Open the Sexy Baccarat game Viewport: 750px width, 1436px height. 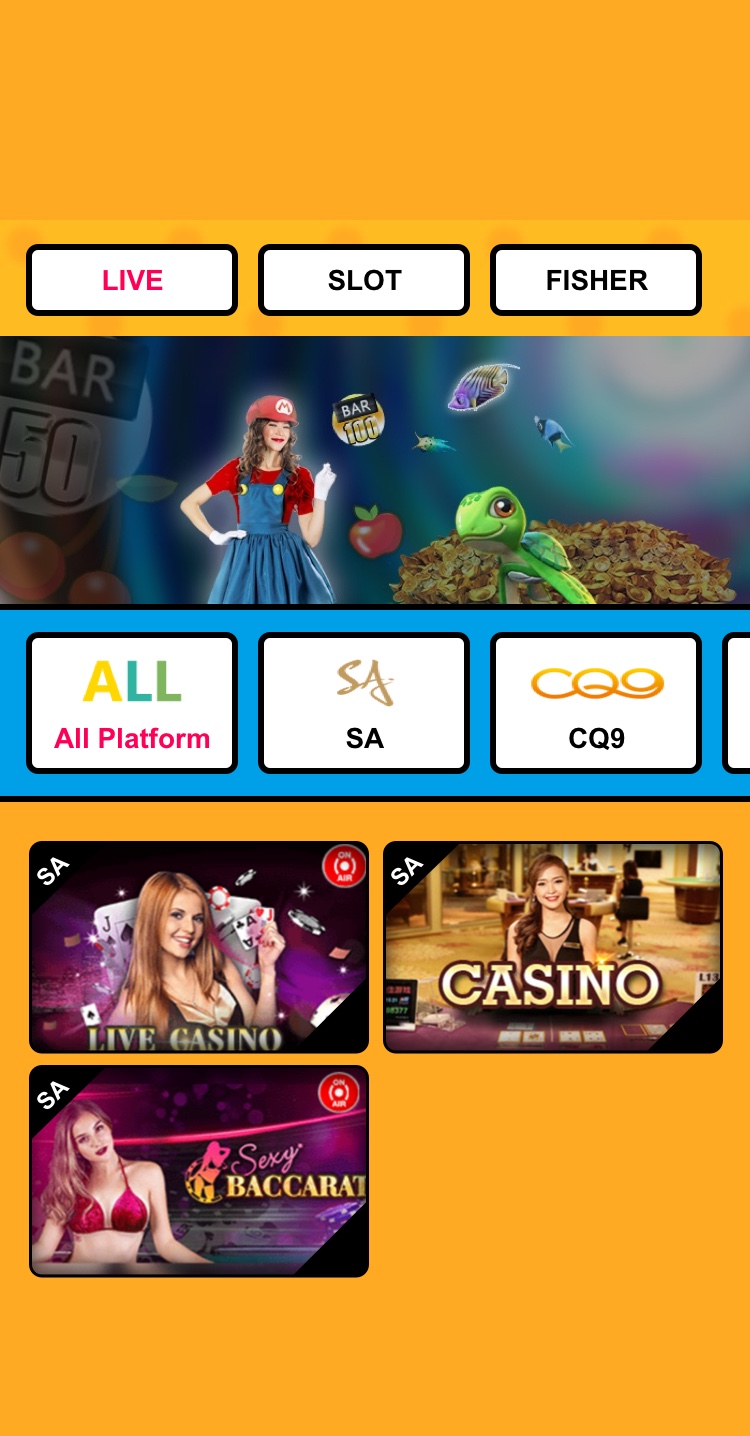coord(199,1171)
